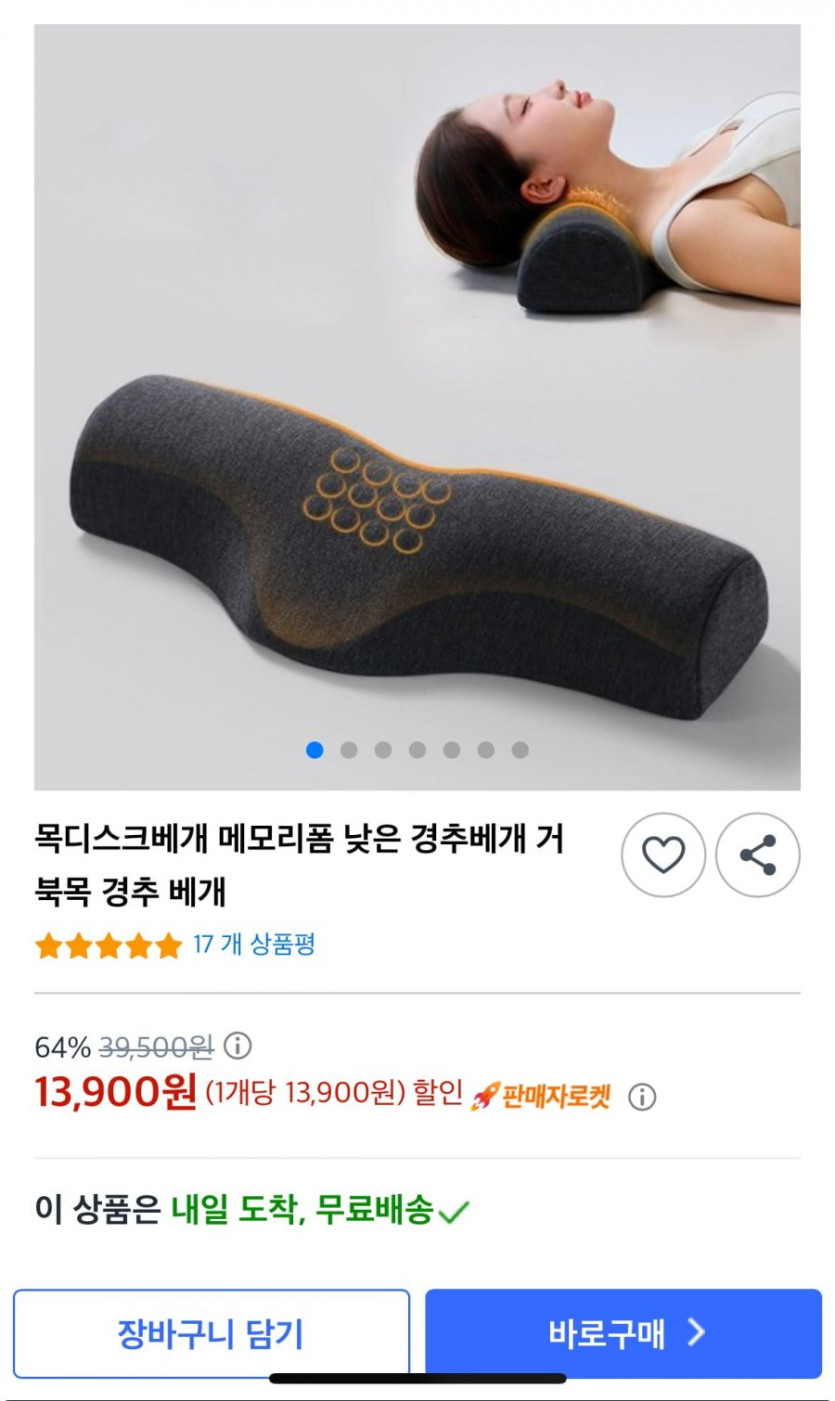
Task: Tap the info icon next to 판매자로켓
Action: [642, 1097]
